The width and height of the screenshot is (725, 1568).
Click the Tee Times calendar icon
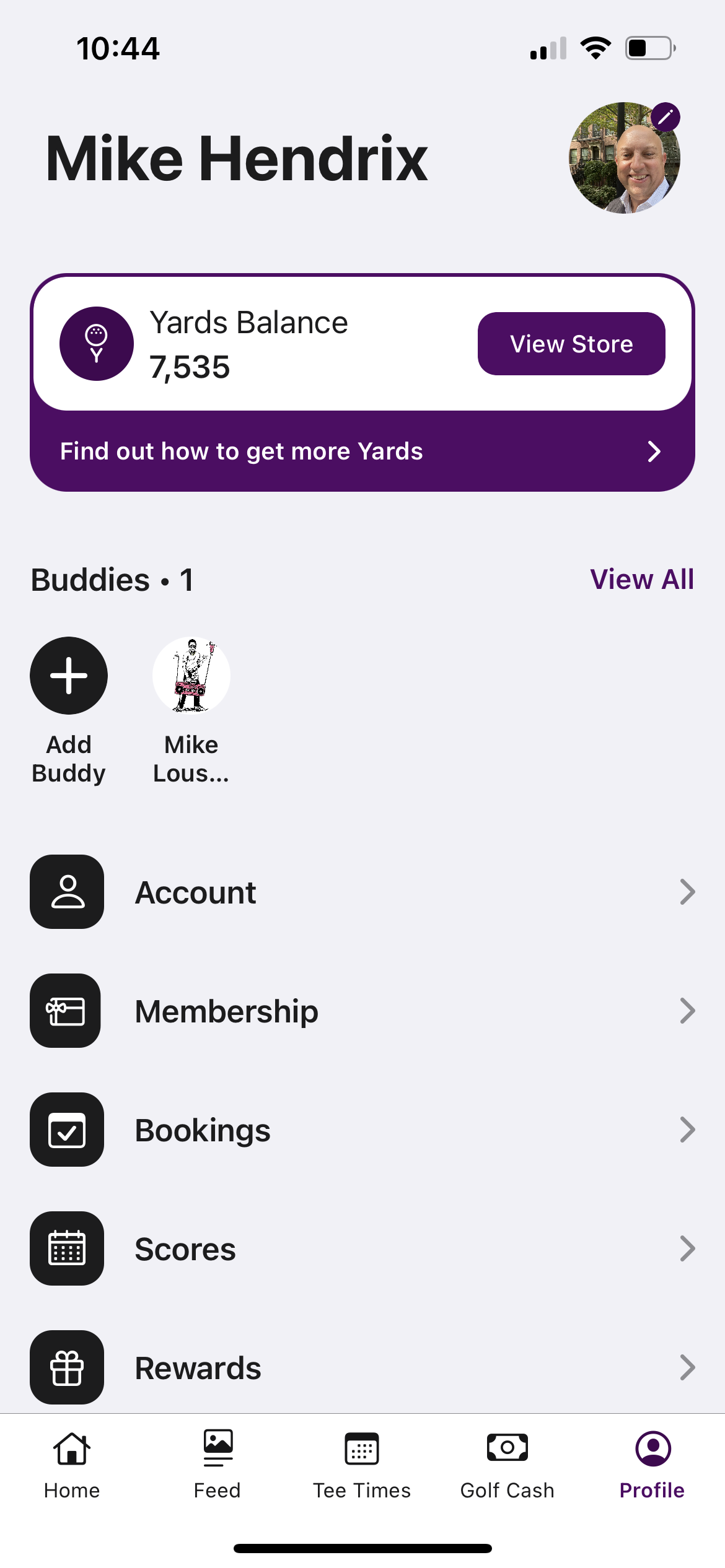[361, 1449]
